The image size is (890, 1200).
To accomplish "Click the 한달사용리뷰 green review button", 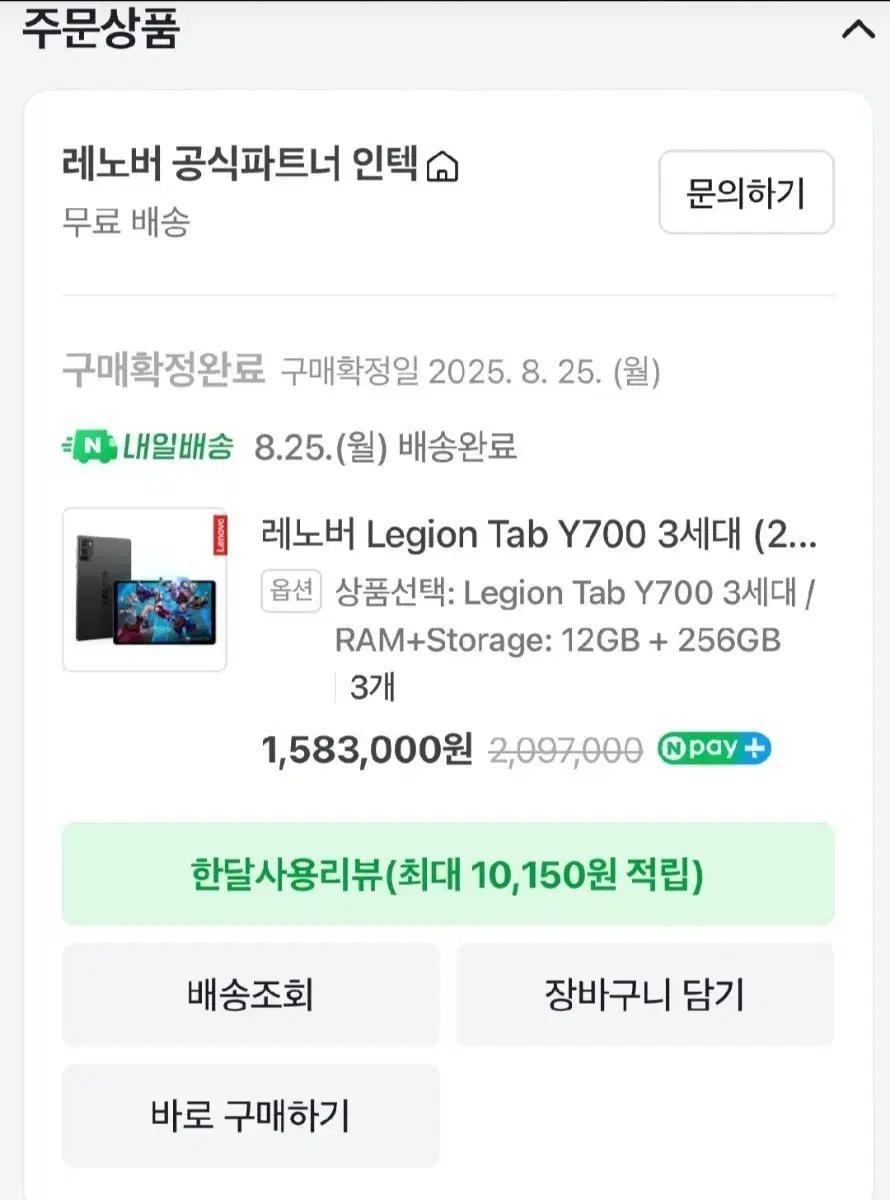I will [446, 874].
